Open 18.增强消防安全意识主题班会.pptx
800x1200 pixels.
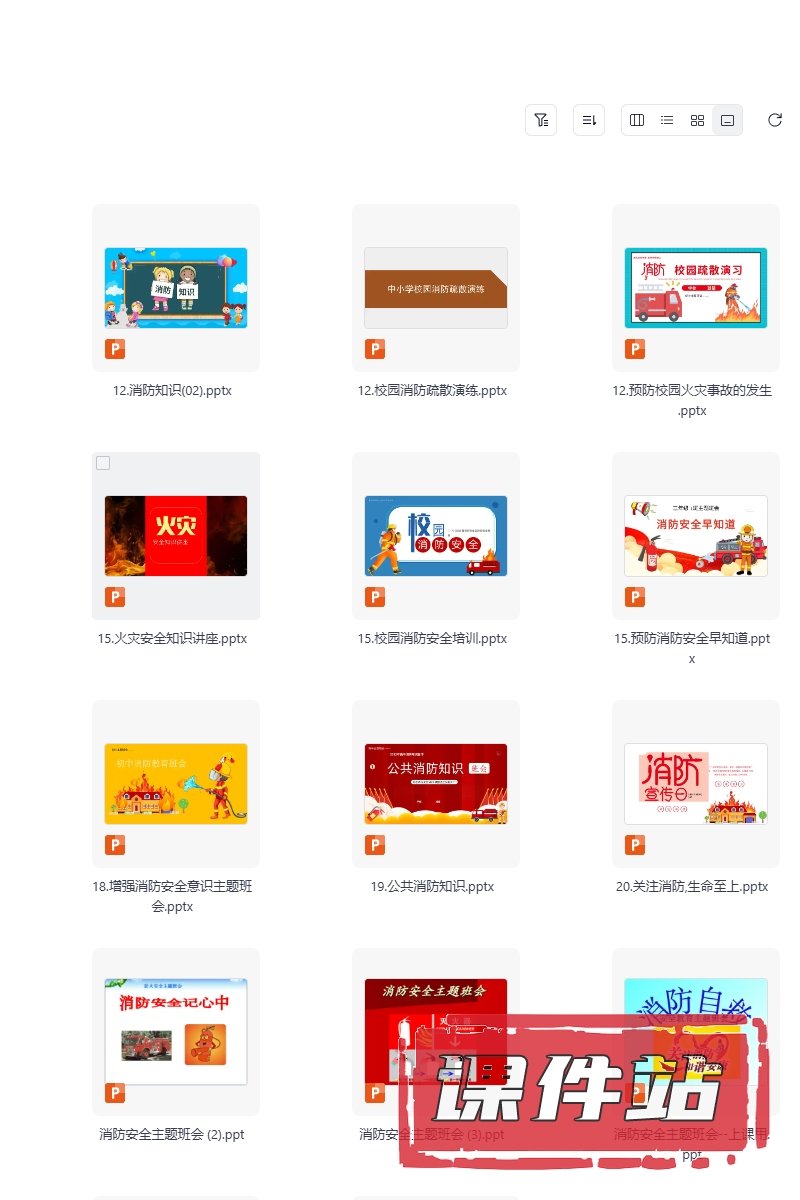coord(176,784)
